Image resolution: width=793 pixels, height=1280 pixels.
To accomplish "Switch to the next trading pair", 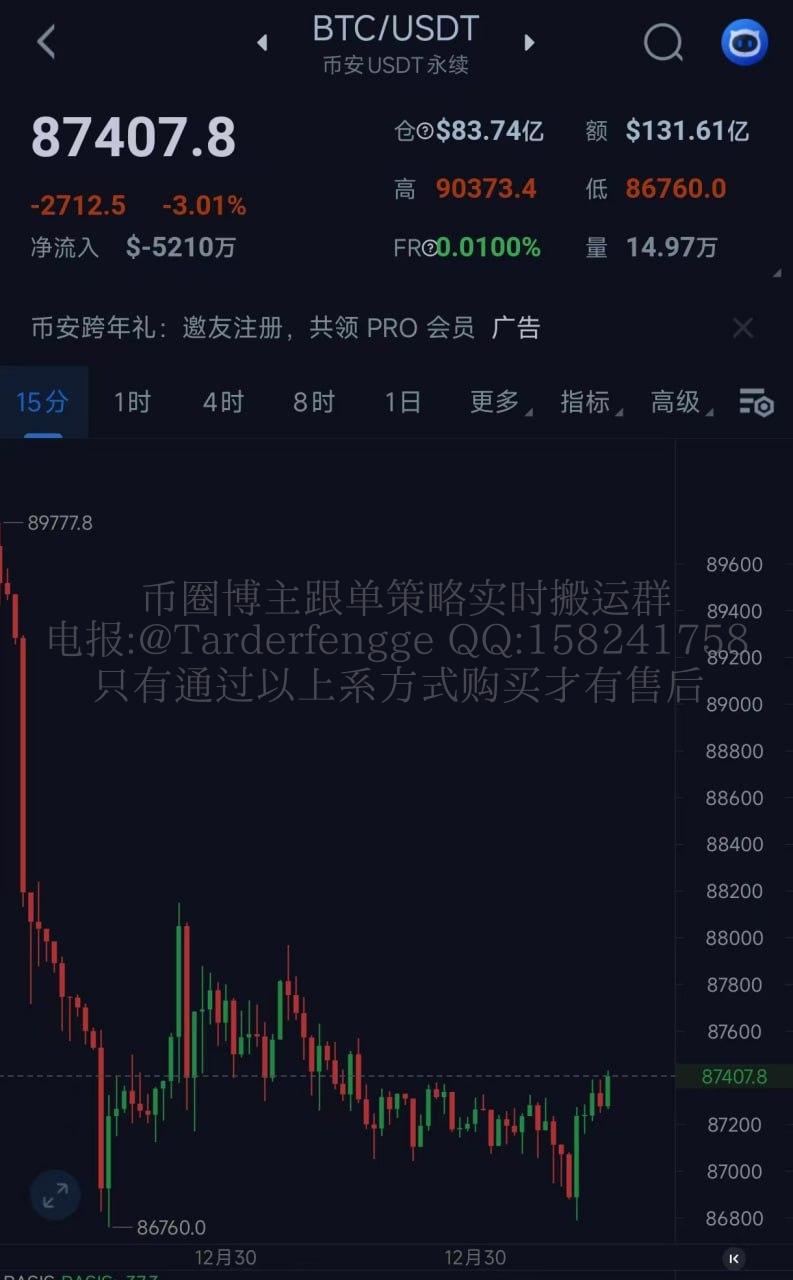I will (530, 42).
